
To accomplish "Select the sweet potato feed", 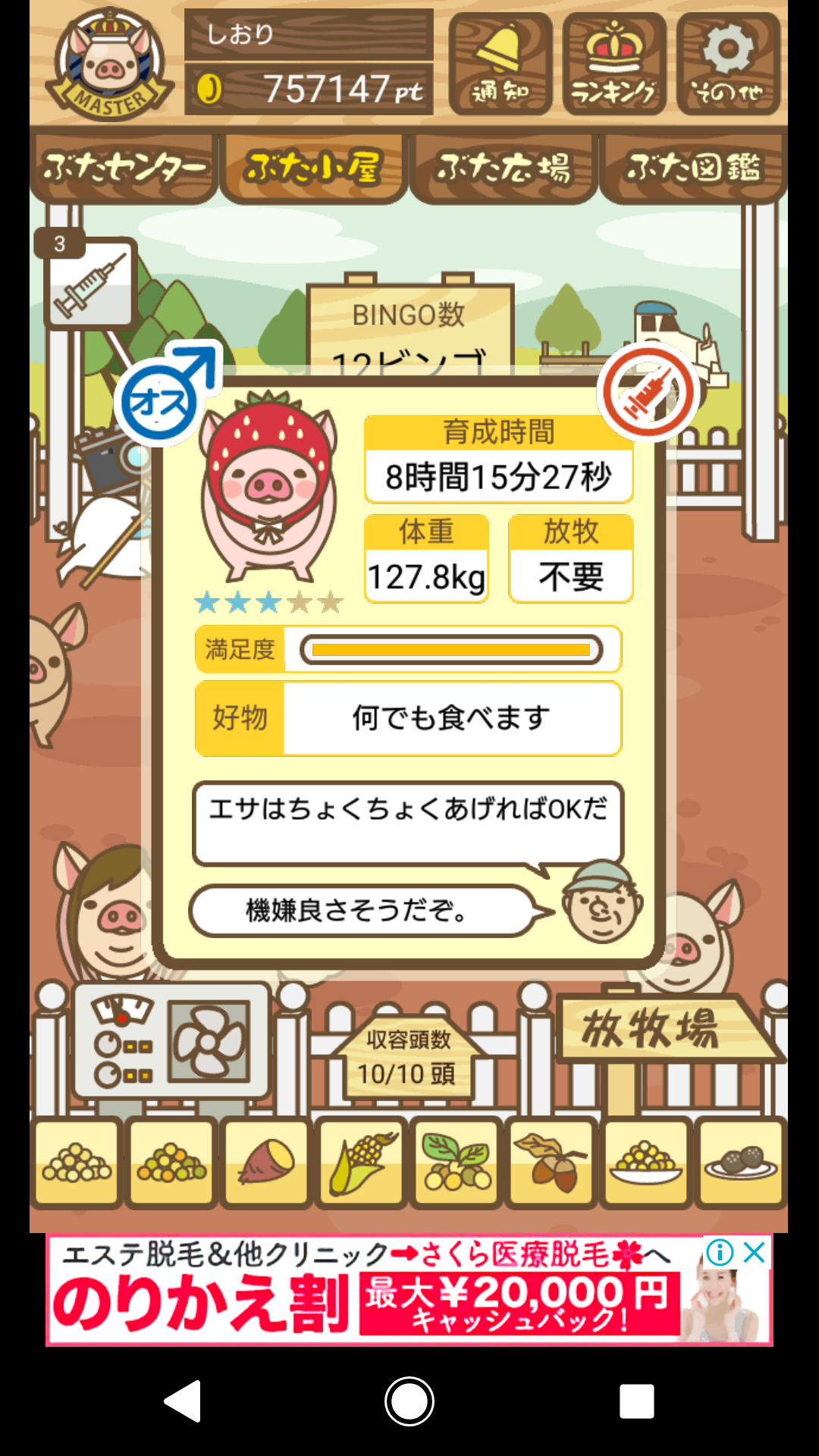I will tap(266, 1163).
